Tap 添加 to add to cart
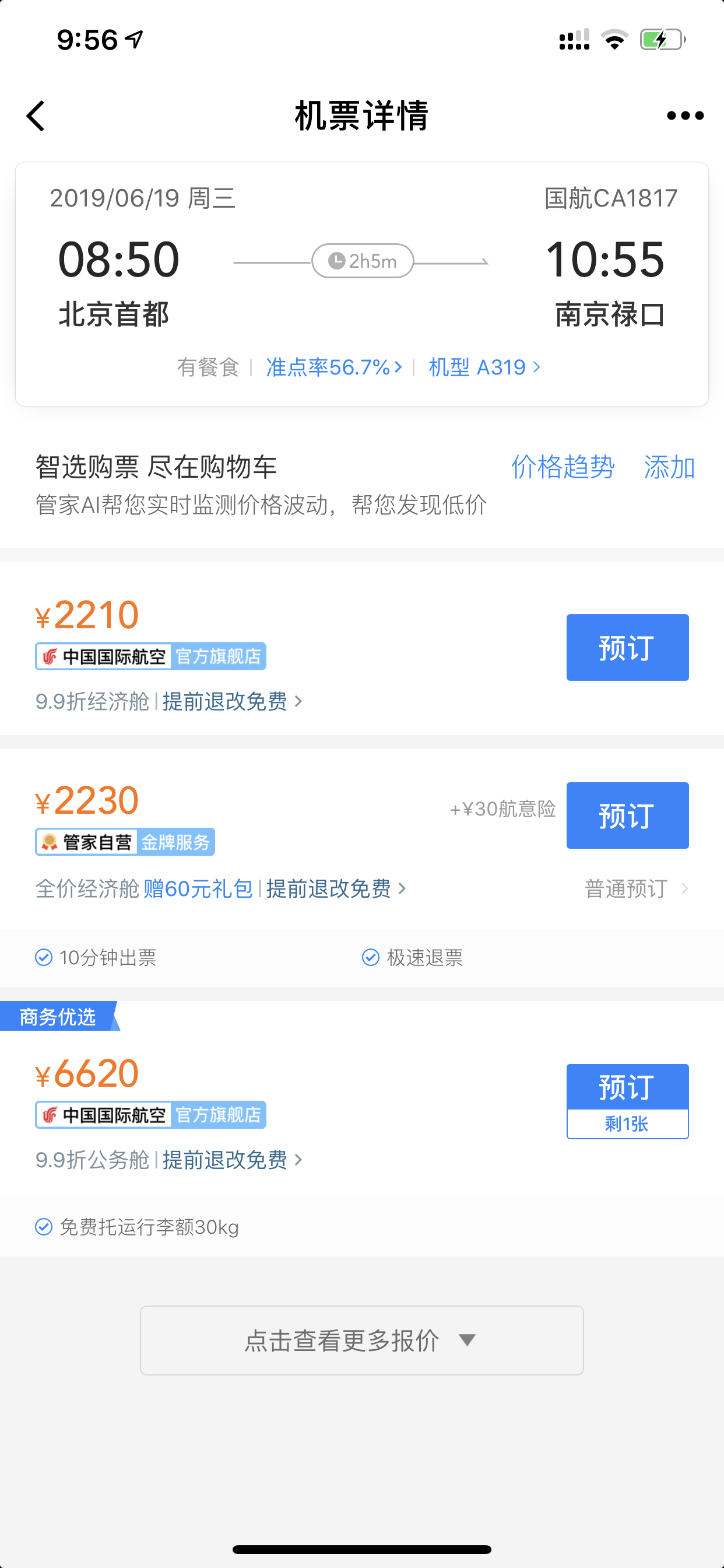Viewport: 724px width, 1568px height. (x=669, y=467)
